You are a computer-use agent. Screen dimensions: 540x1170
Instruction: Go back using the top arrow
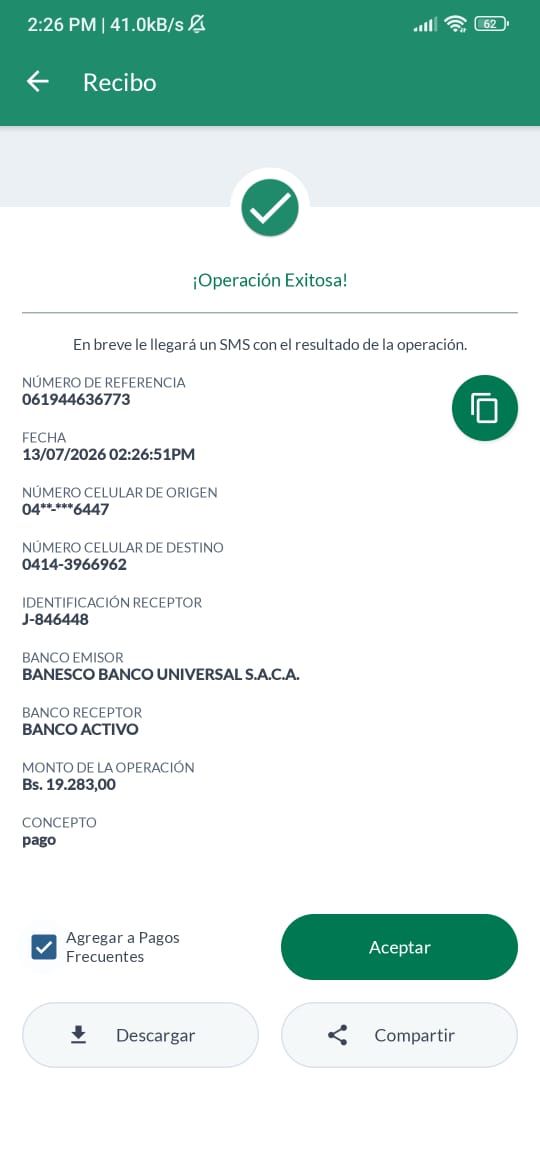point(37,81)
